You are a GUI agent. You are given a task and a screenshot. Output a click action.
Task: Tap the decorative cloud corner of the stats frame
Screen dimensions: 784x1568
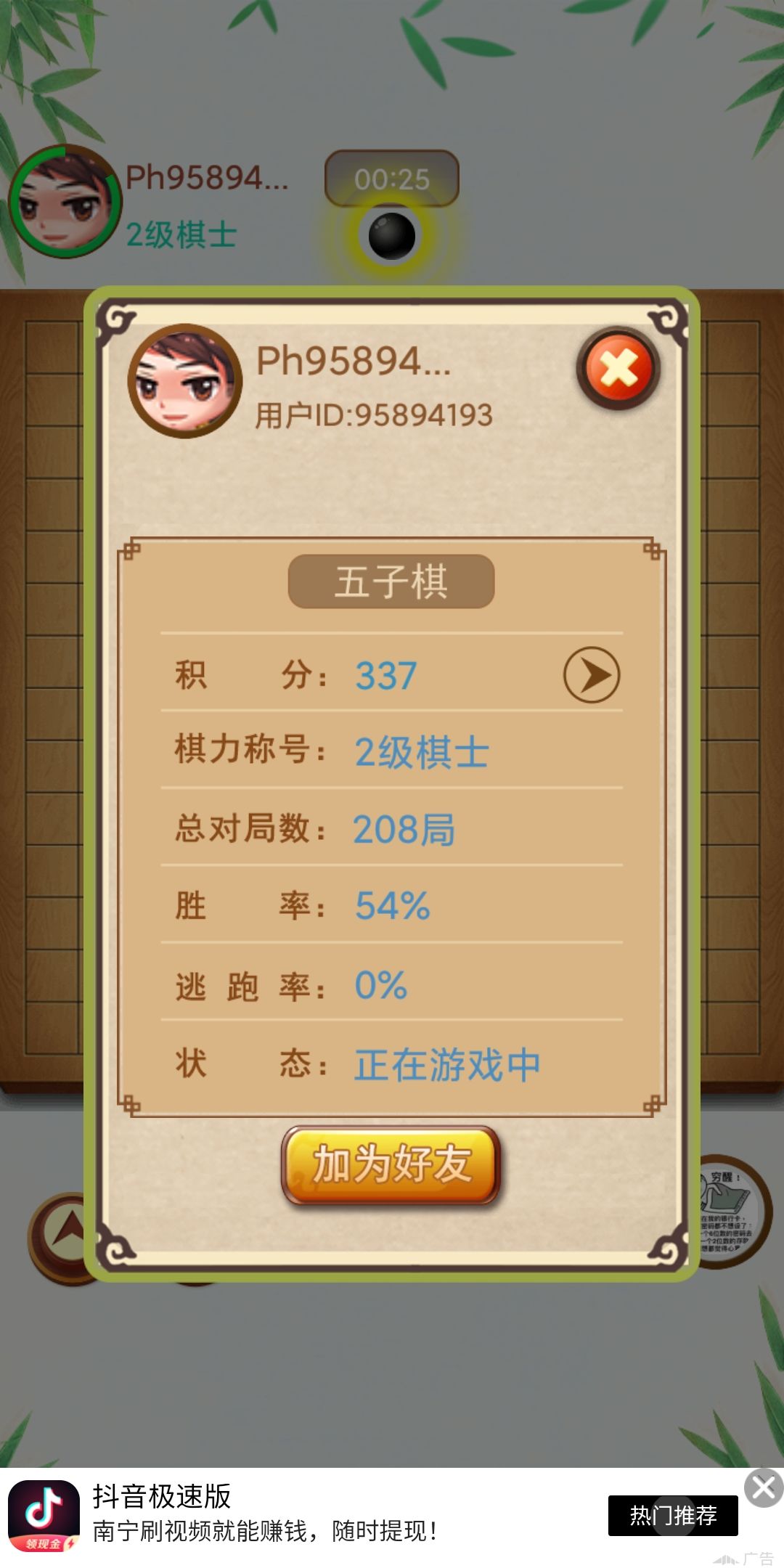pos(133,552)
